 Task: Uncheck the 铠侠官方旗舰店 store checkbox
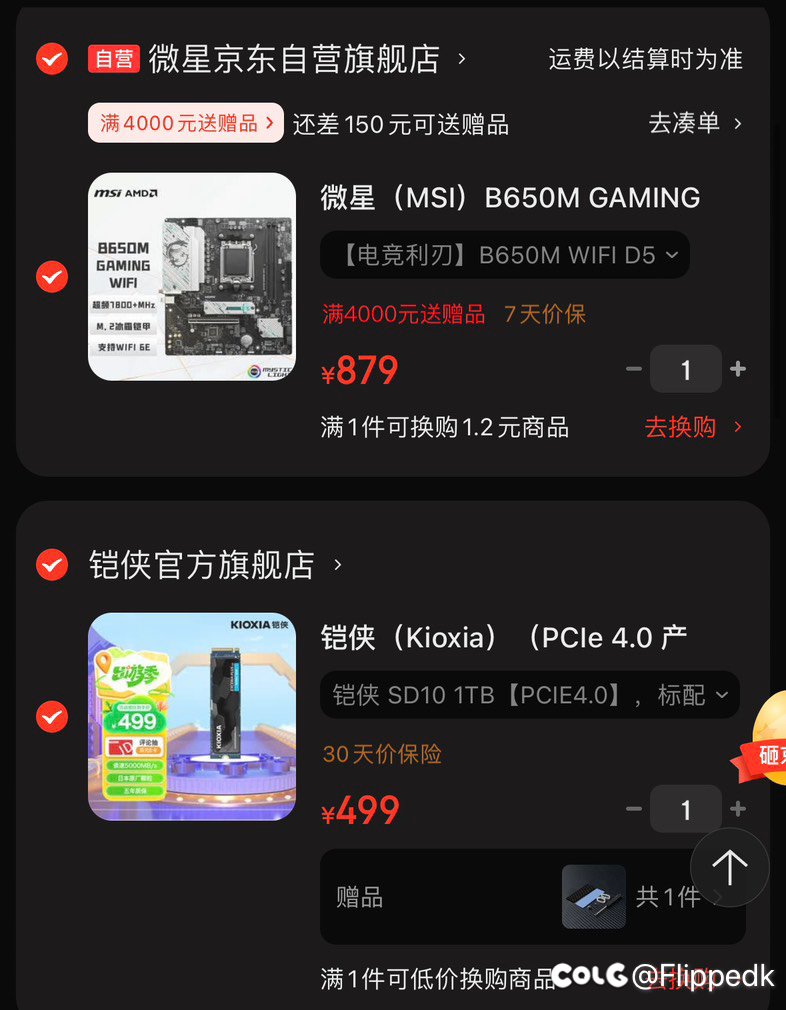coord(52,565)
